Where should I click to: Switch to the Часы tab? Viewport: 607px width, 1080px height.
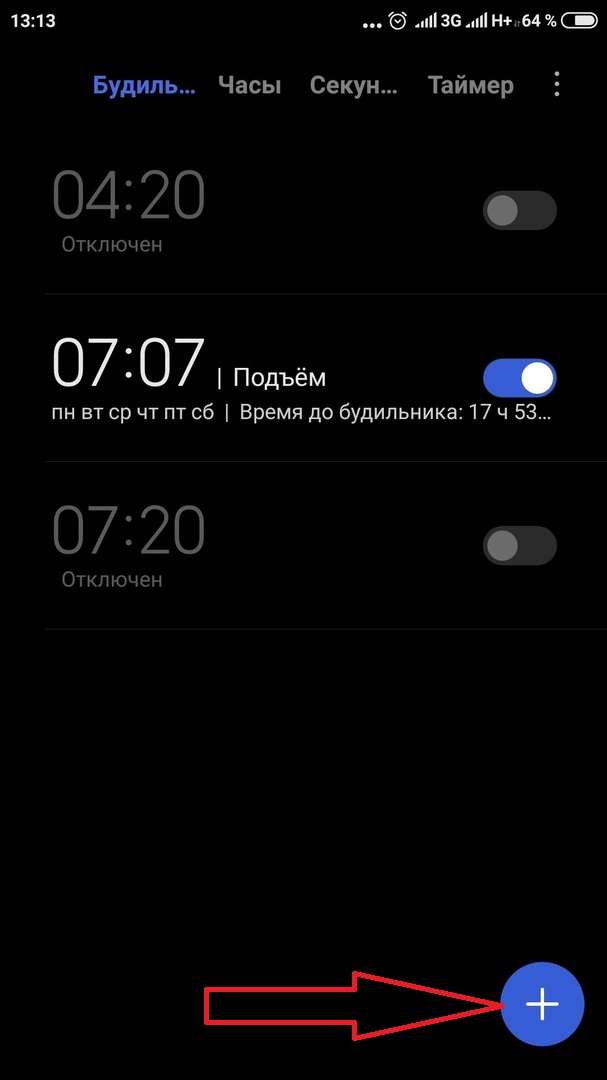coord(249,85)
